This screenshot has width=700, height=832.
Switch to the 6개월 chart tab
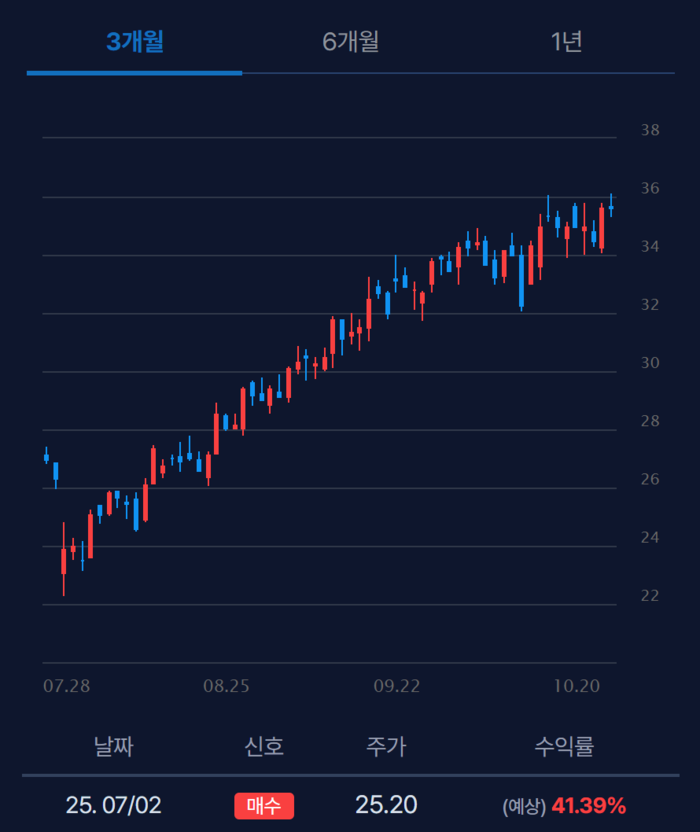[x=350, y=42]
